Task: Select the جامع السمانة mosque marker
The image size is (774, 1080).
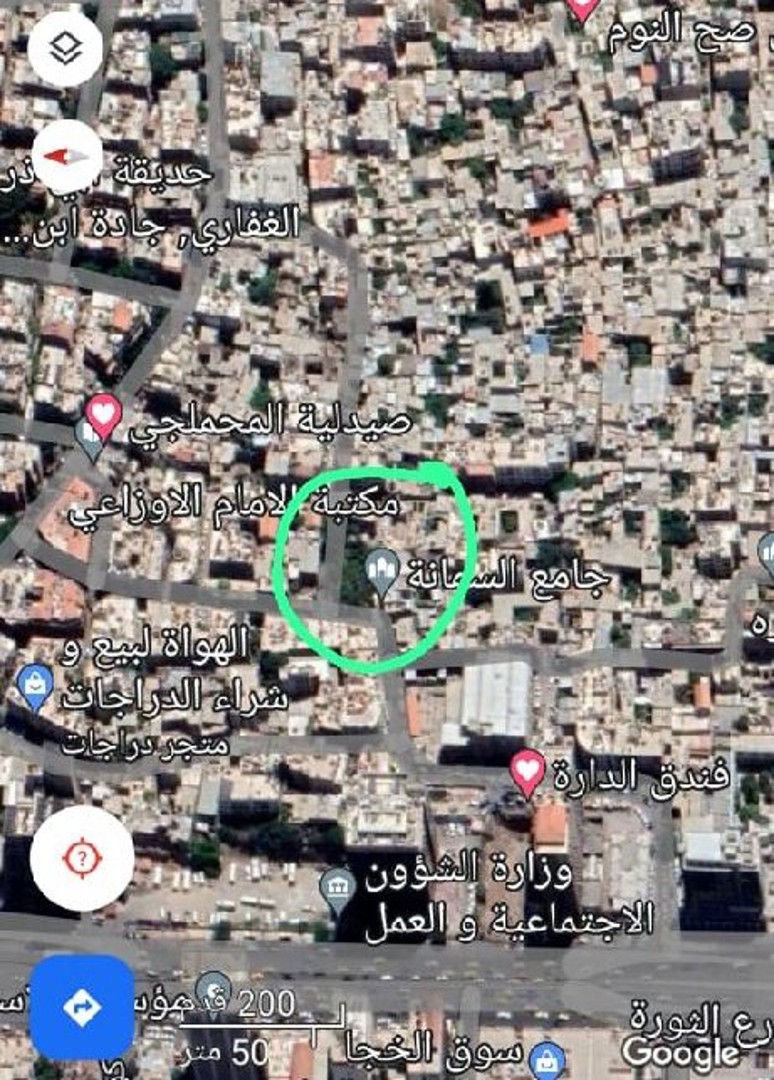Action: (381, 571)
